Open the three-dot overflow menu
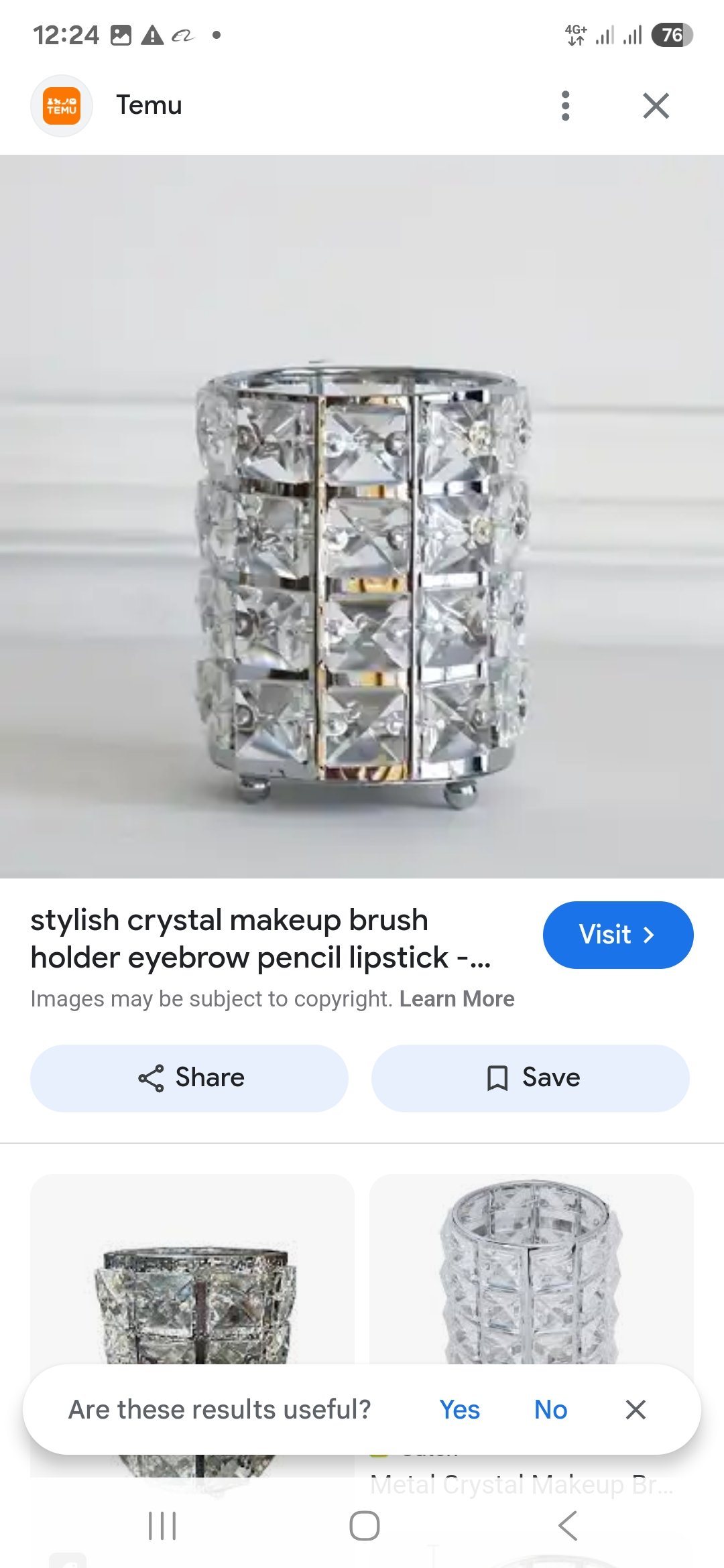Screen dimensions: 724x1568 (566, 106)
